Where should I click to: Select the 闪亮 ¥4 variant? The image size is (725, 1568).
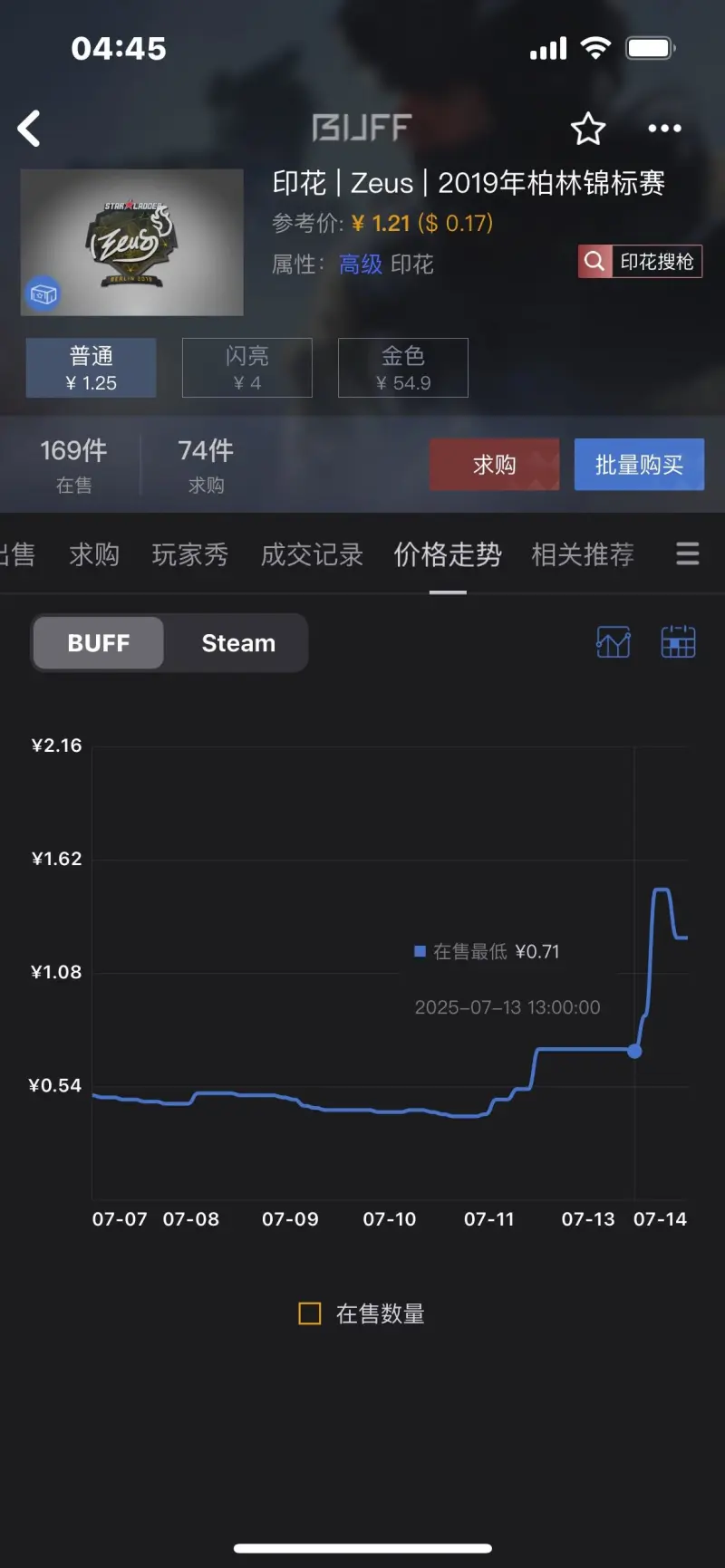(x=247, y=368)
